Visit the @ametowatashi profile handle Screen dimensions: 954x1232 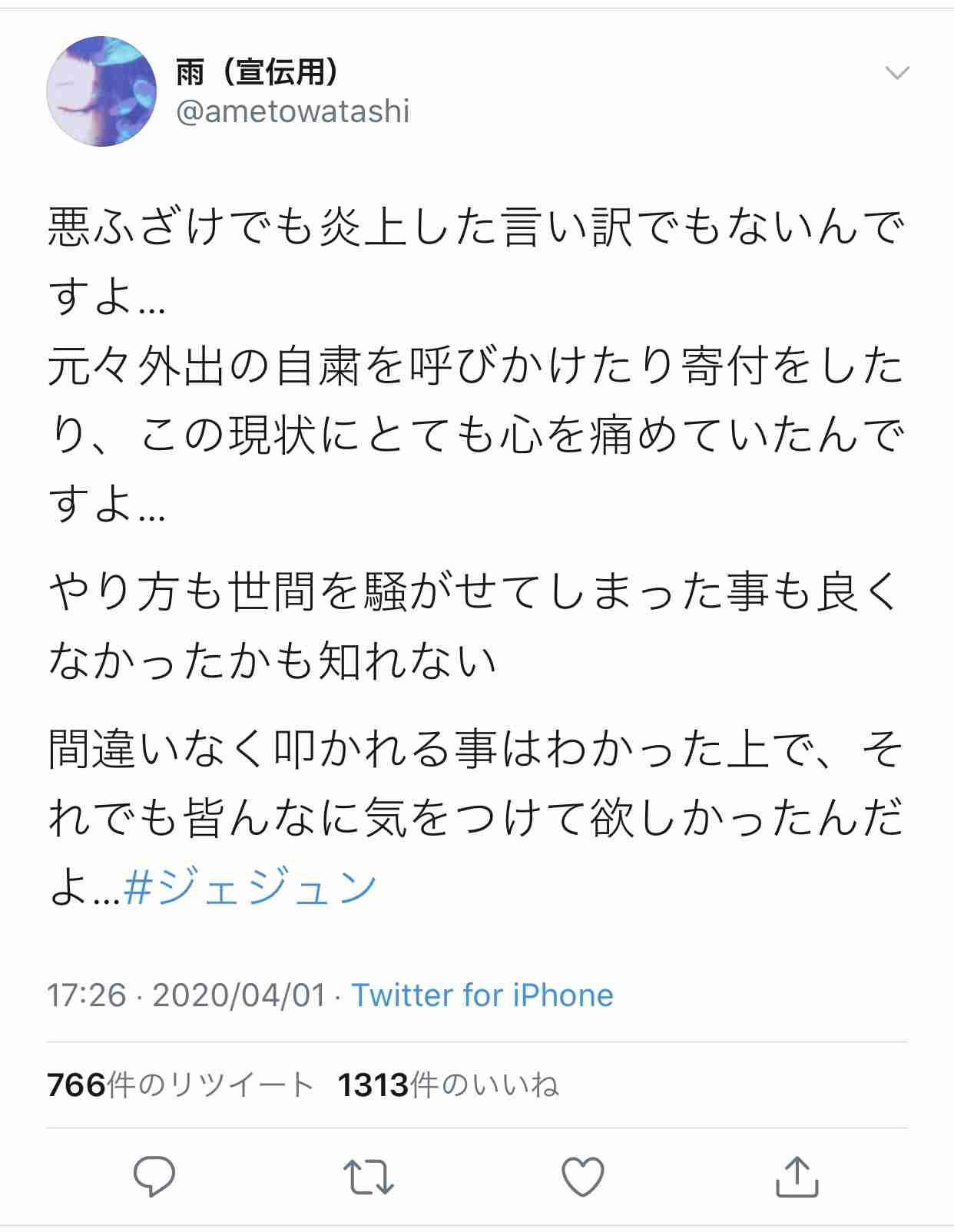(292, 112)
